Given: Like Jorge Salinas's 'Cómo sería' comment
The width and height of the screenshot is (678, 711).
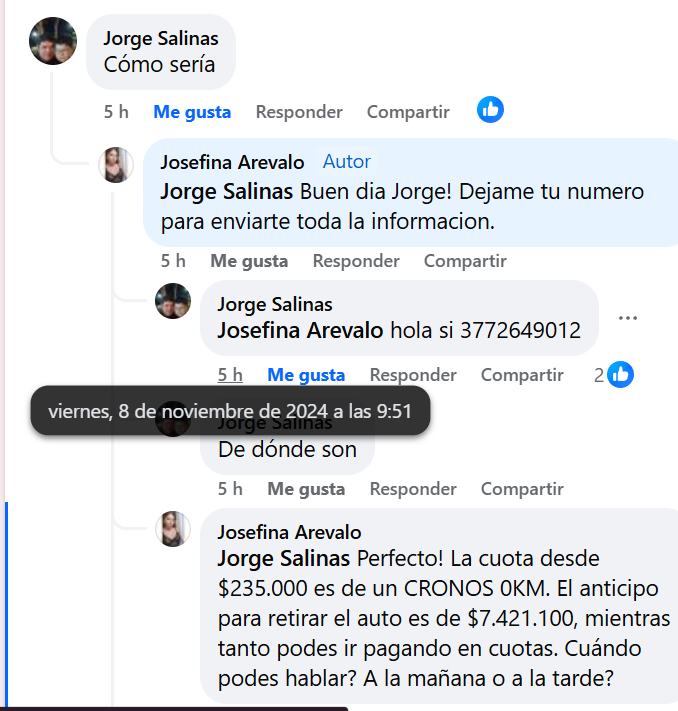Looking at the screenshot, I should tap(191, 112).
